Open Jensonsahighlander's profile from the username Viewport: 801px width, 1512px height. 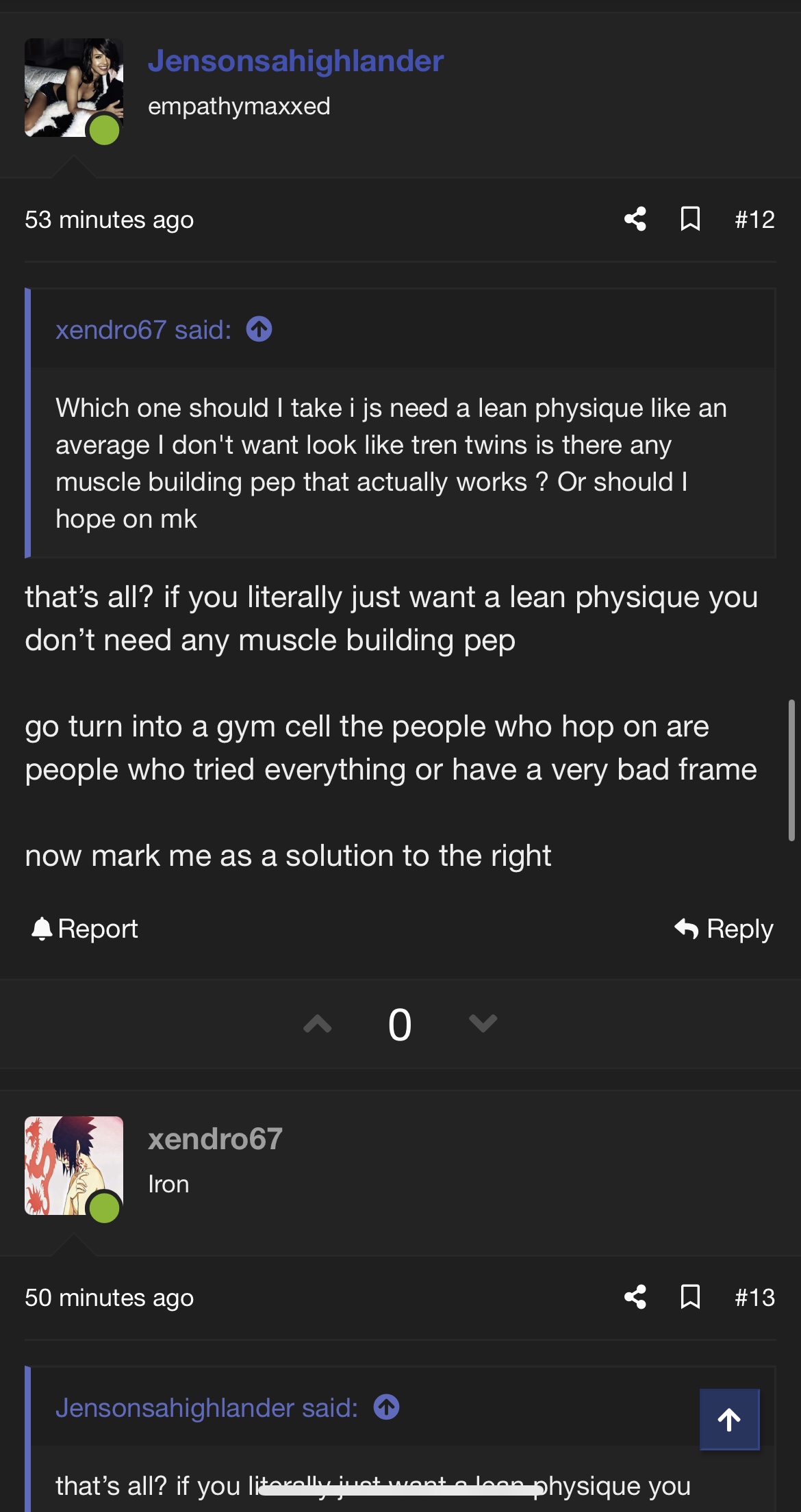pos(296,61)
